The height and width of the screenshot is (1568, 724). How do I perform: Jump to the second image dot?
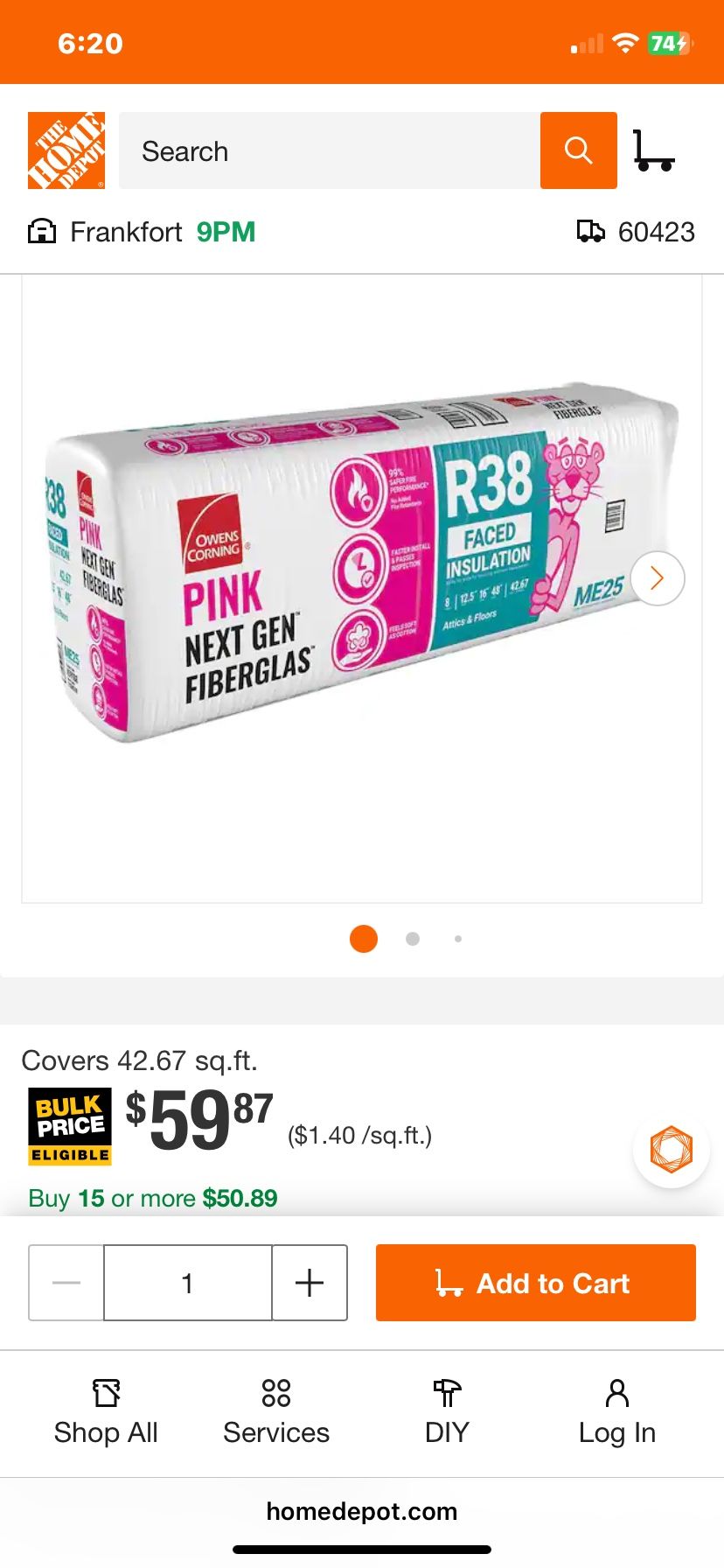(413, 939)
